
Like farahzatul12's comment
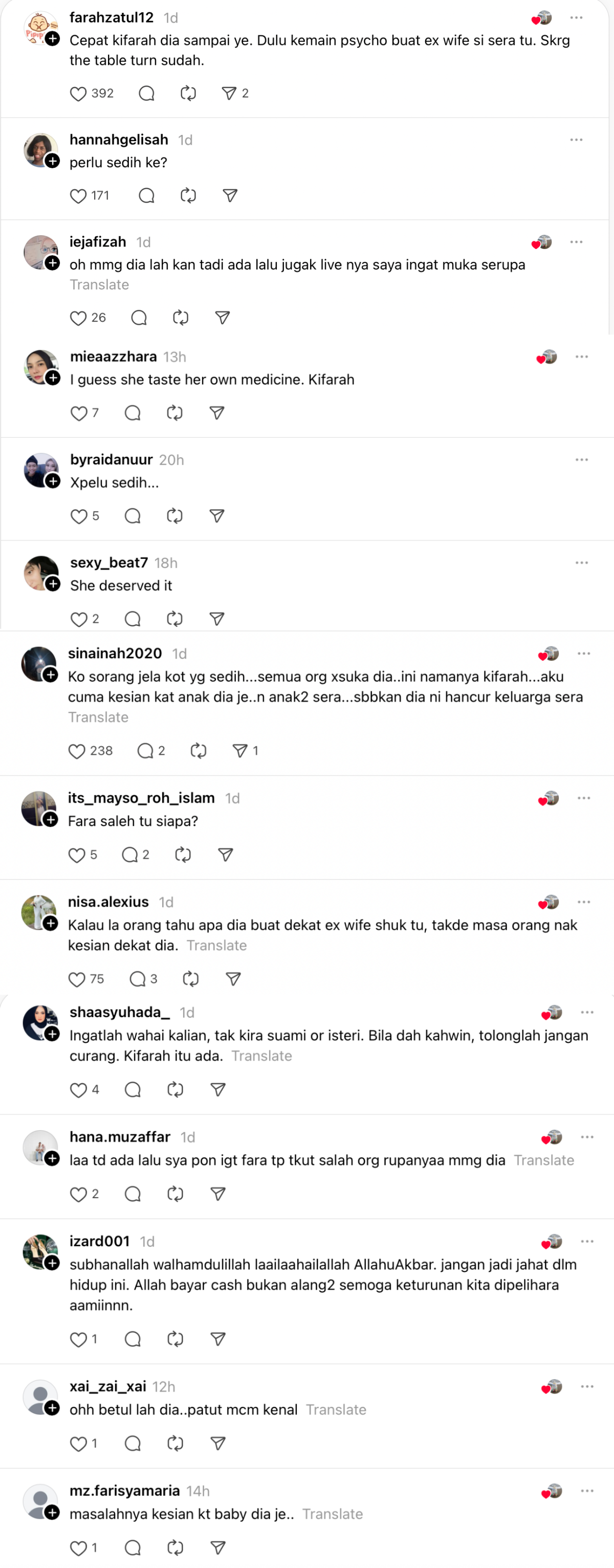[78, 94]
